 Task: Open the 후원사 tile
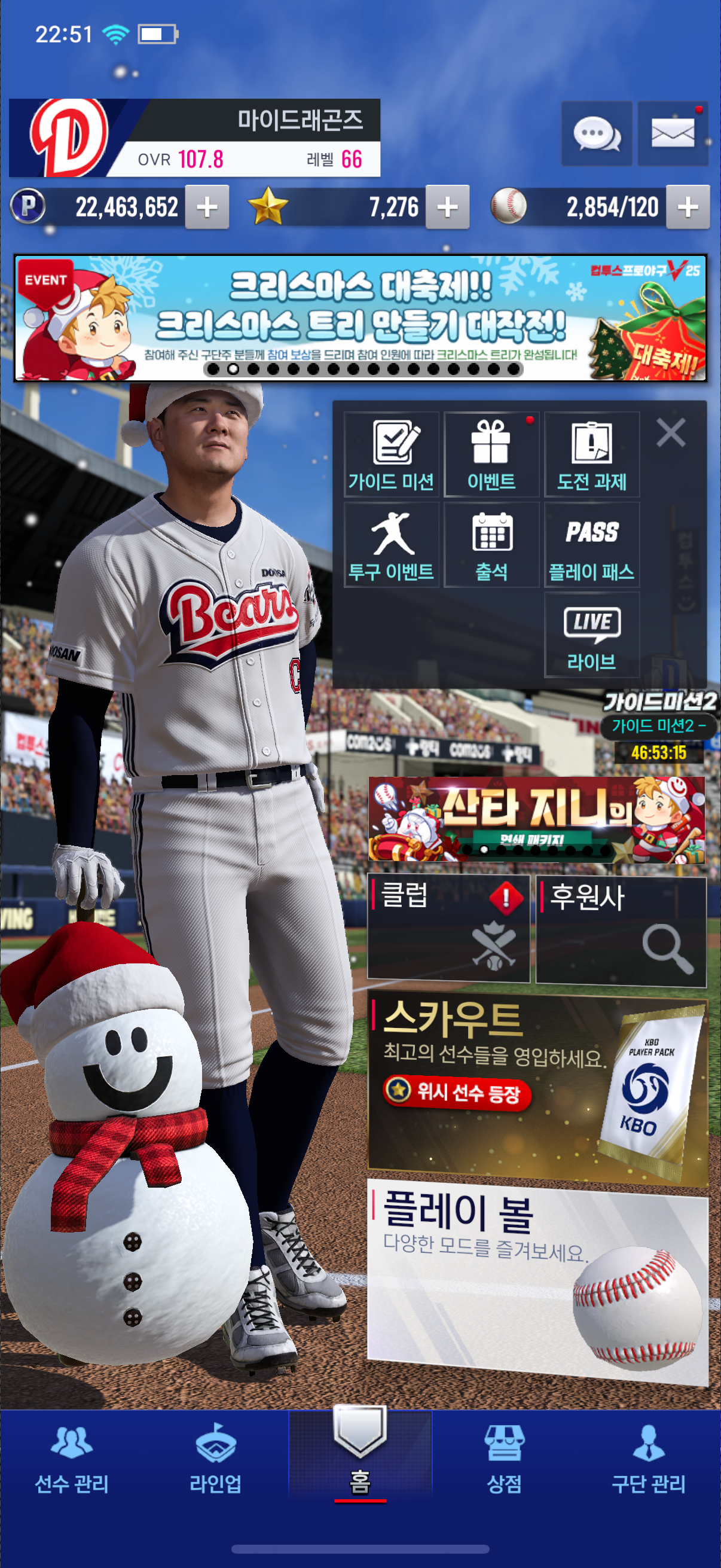621,928
